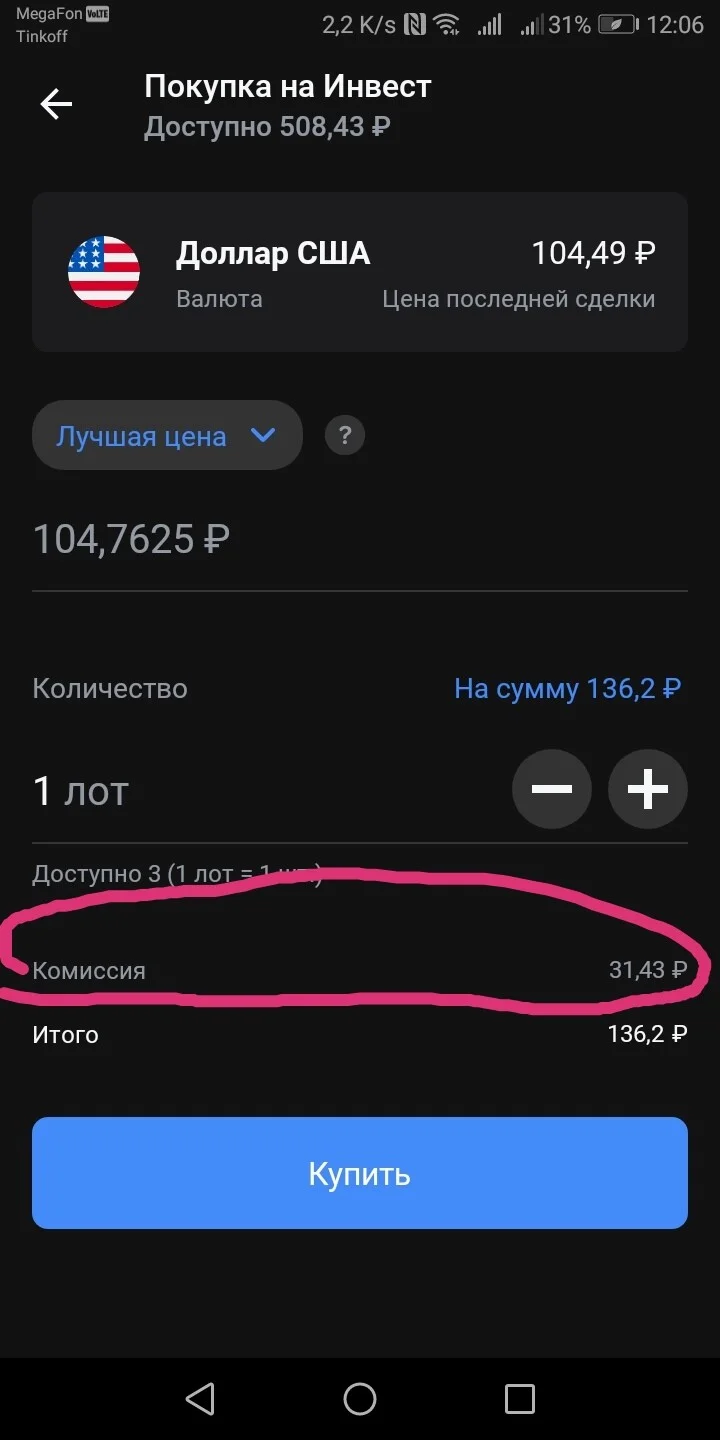Increase lot quantity with plus
This screenshot has width=720, height=1440.
pos(648,790)
